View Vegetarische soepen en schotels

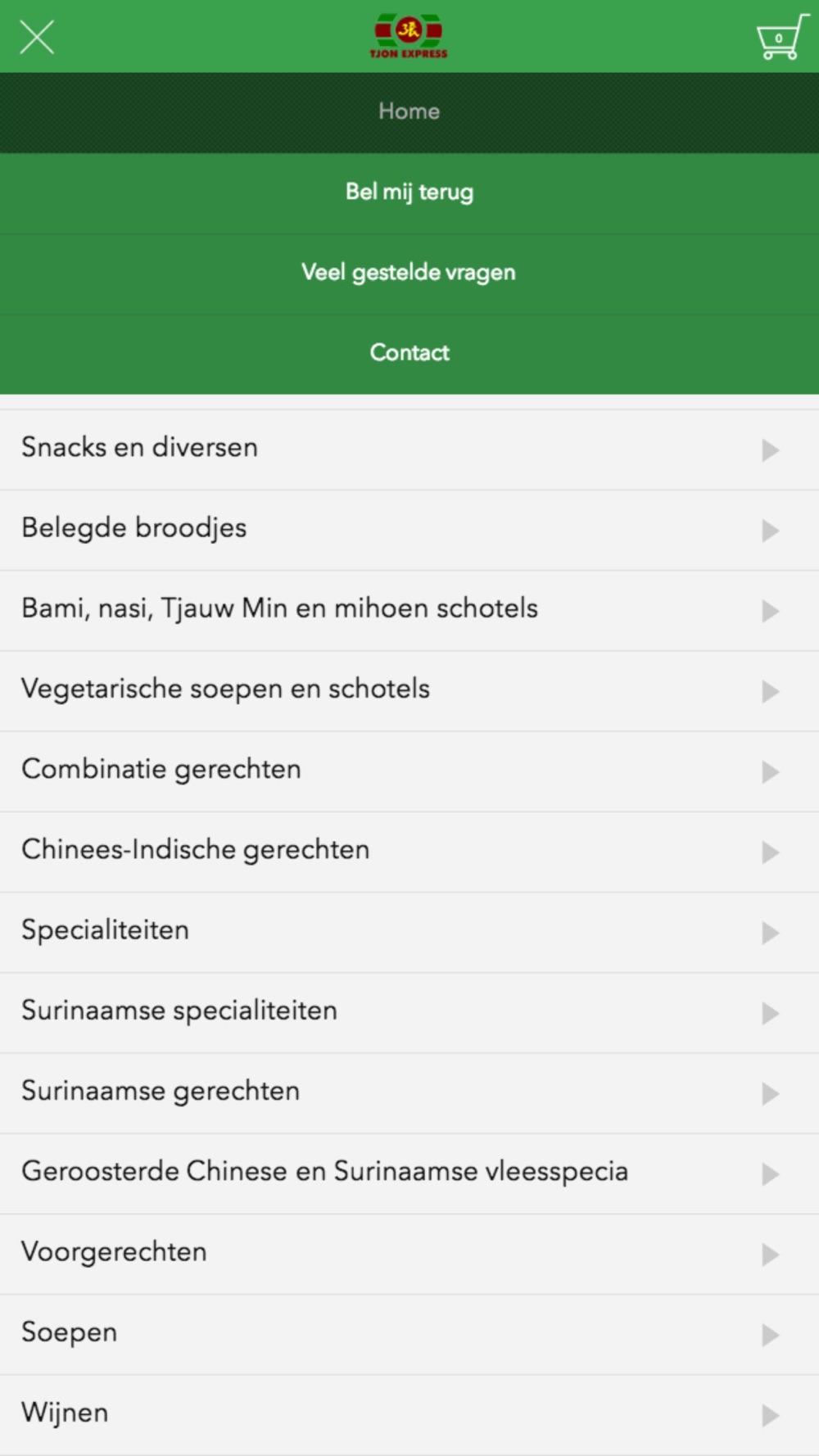[x=409, y=690]
